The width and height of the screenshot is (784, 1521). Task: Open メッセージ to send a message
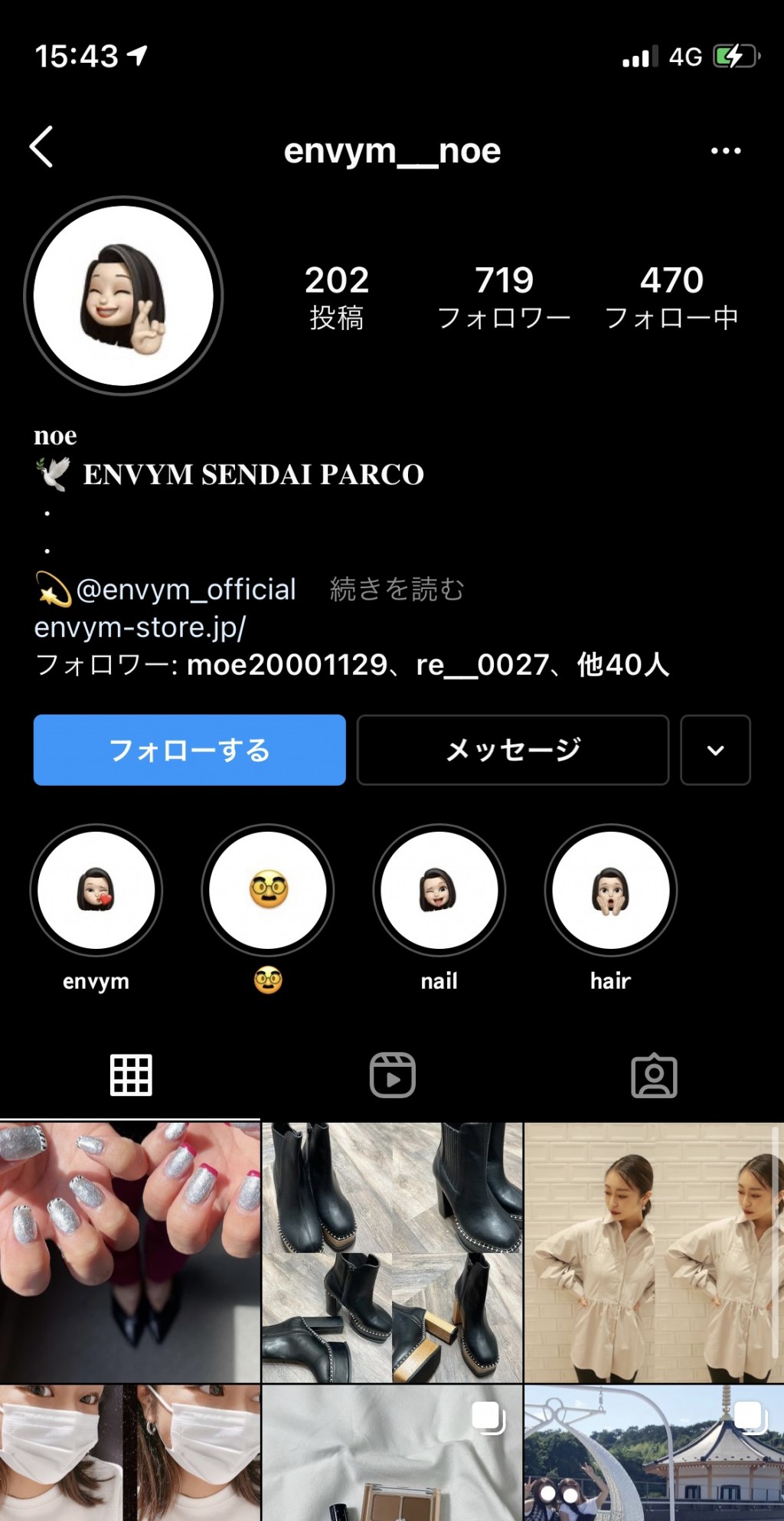513,750
